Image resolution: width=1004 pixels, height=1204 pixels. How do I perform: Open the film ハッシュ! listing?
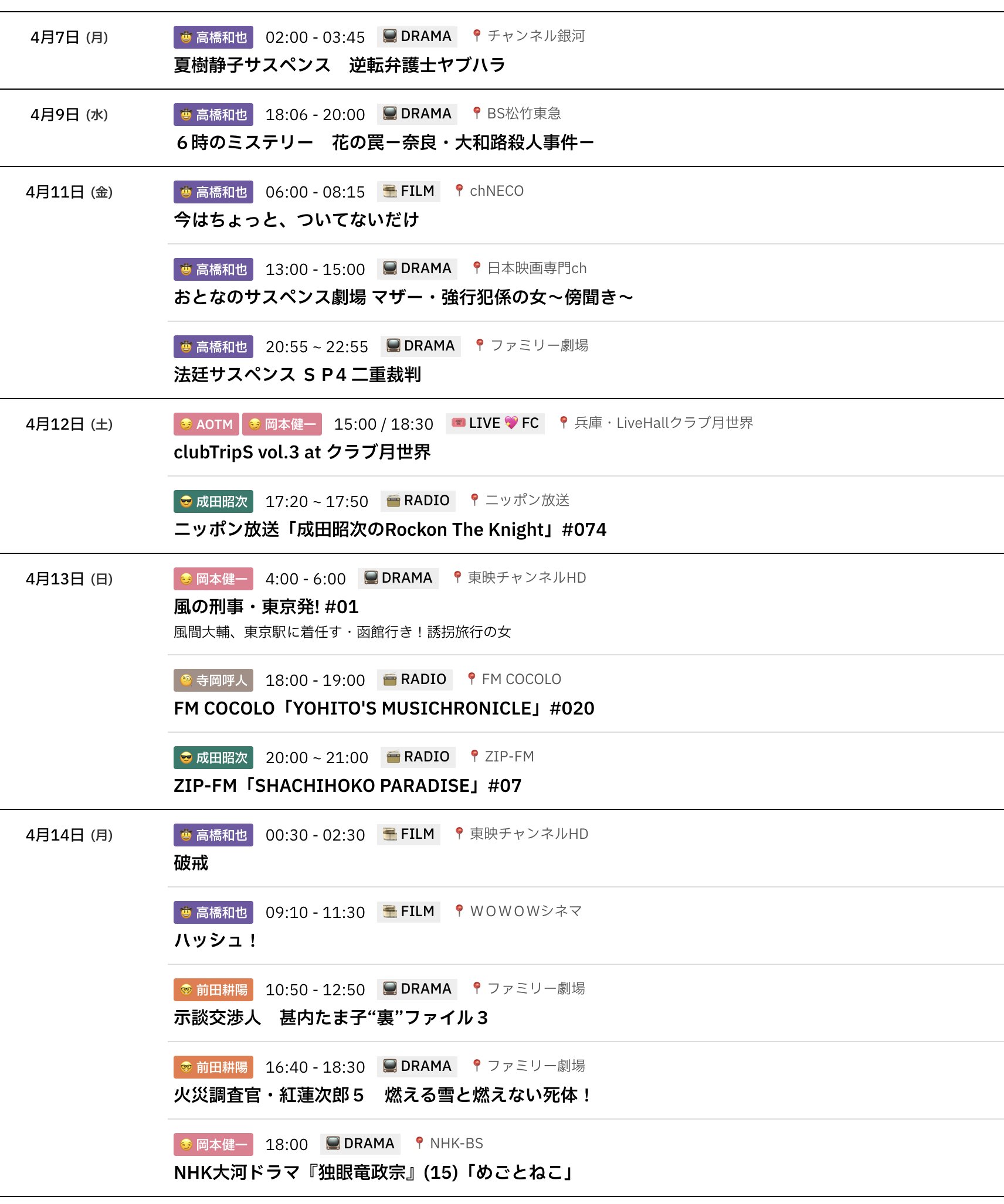click(x=215, y=940)
